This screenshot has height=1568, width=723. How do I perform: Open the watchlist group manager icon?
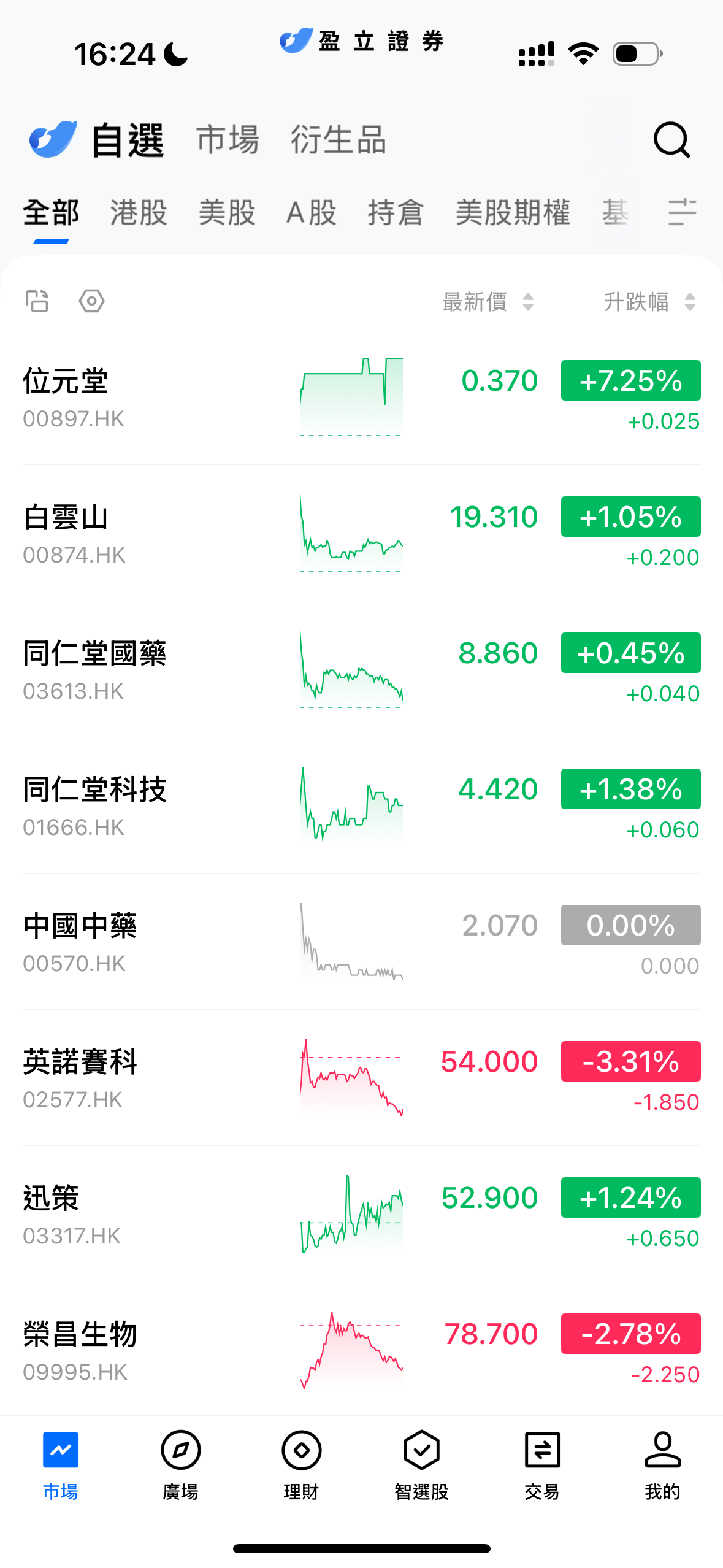37,301
